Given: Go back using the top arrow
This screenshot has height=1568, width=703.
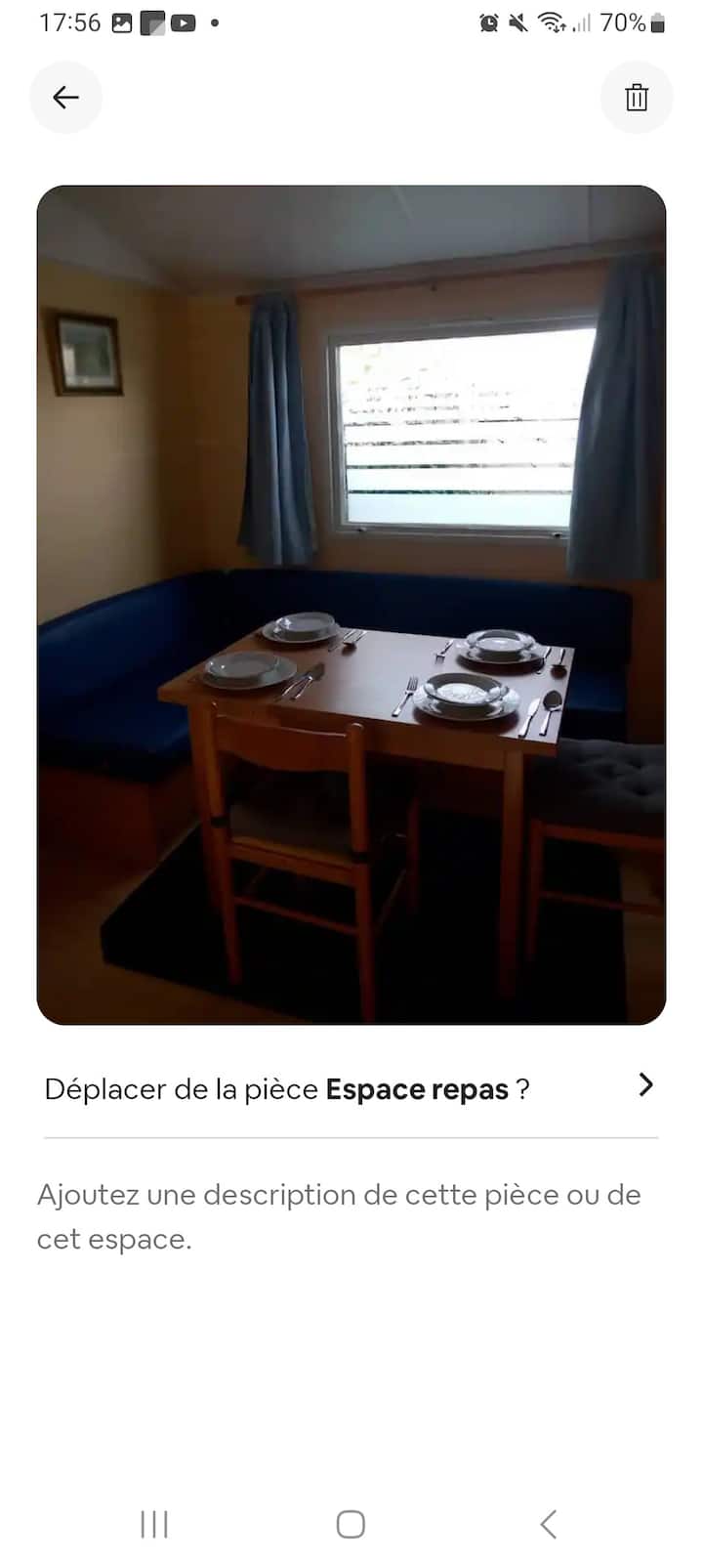Looking at the screenshot, I should 65,97.
